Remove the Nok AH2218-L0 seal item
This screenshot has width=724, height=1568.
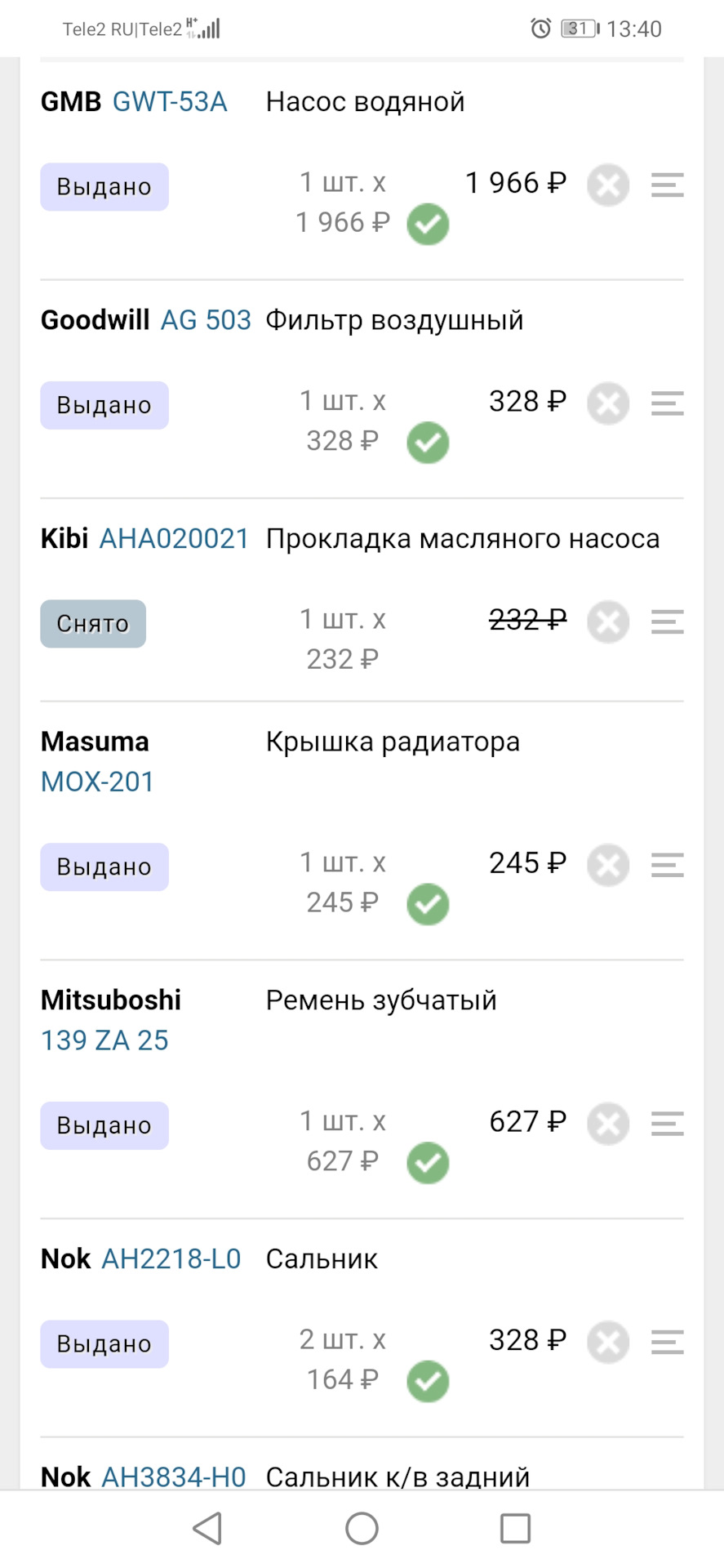tap(607, 1342)
